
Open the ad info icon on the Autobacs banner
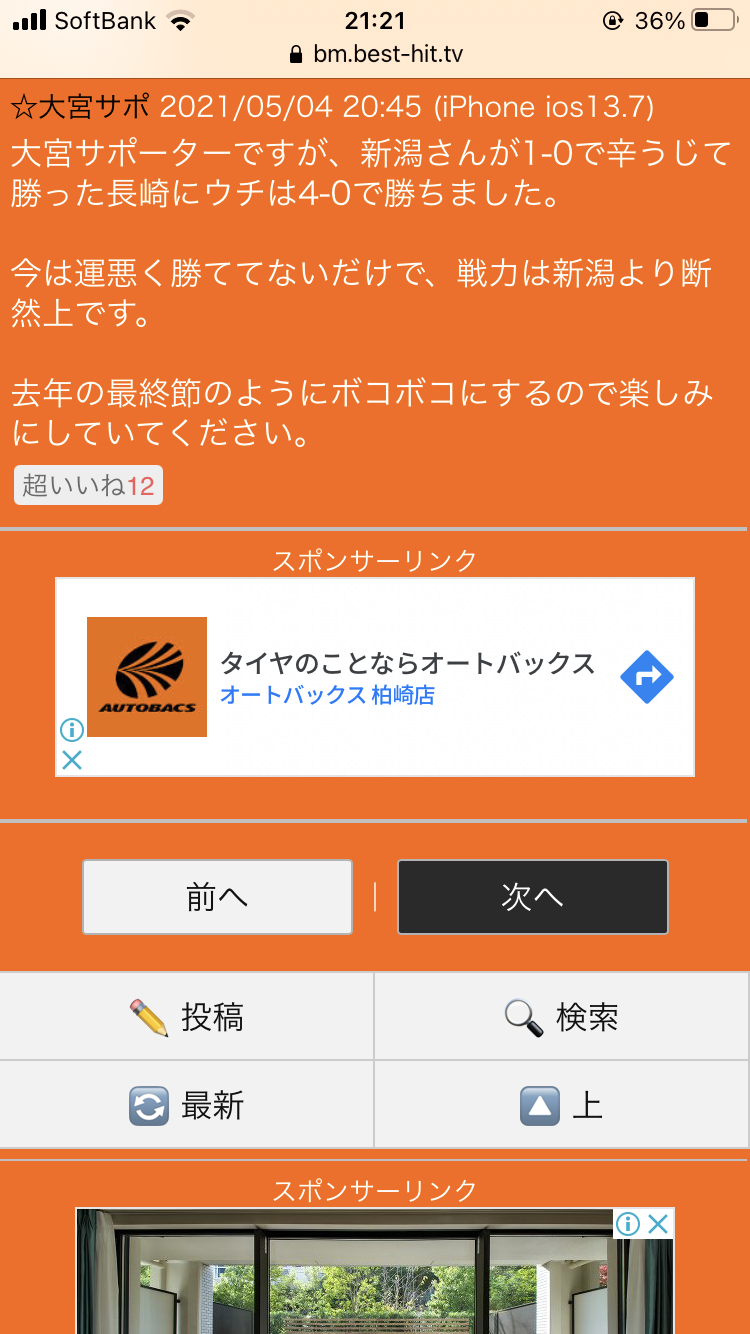(x=71, y=730)
